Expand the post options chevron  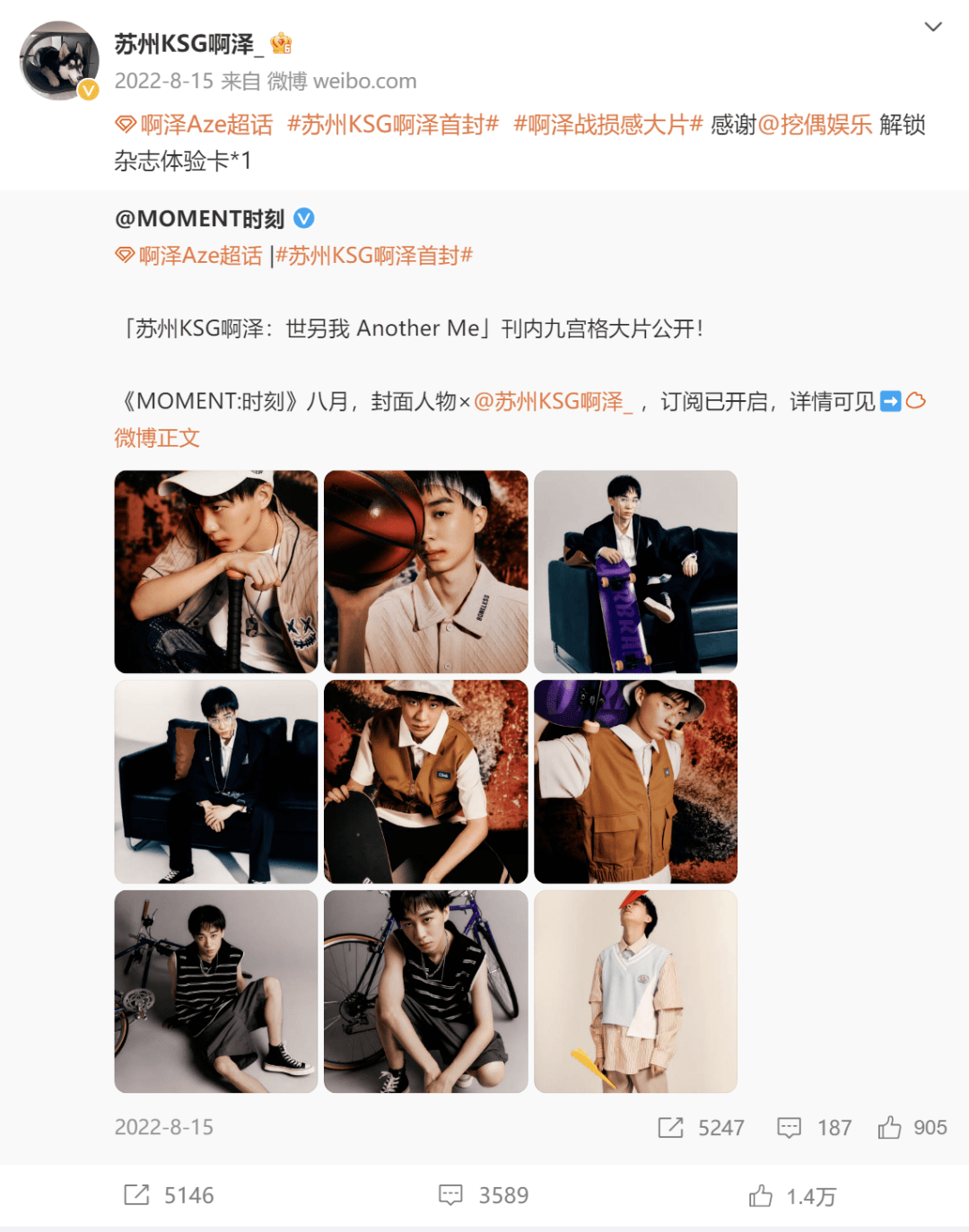933,27
